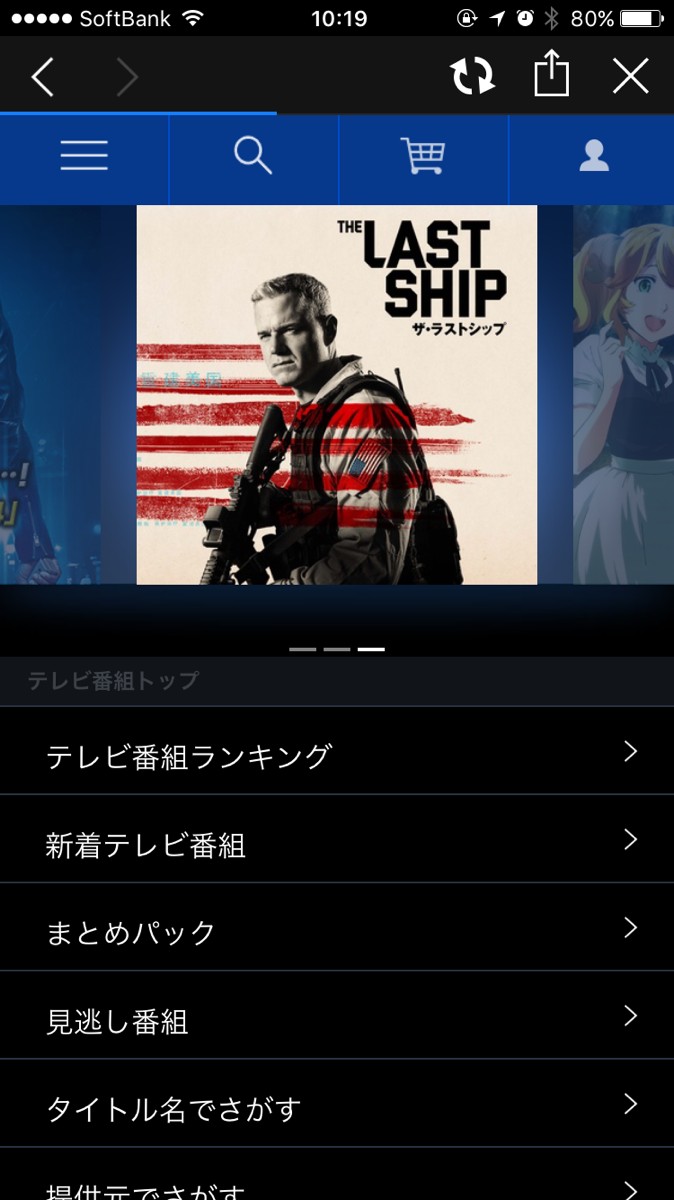Screen dimensions: 674x1200
Task: Select まとめパック
Action: 337,931
